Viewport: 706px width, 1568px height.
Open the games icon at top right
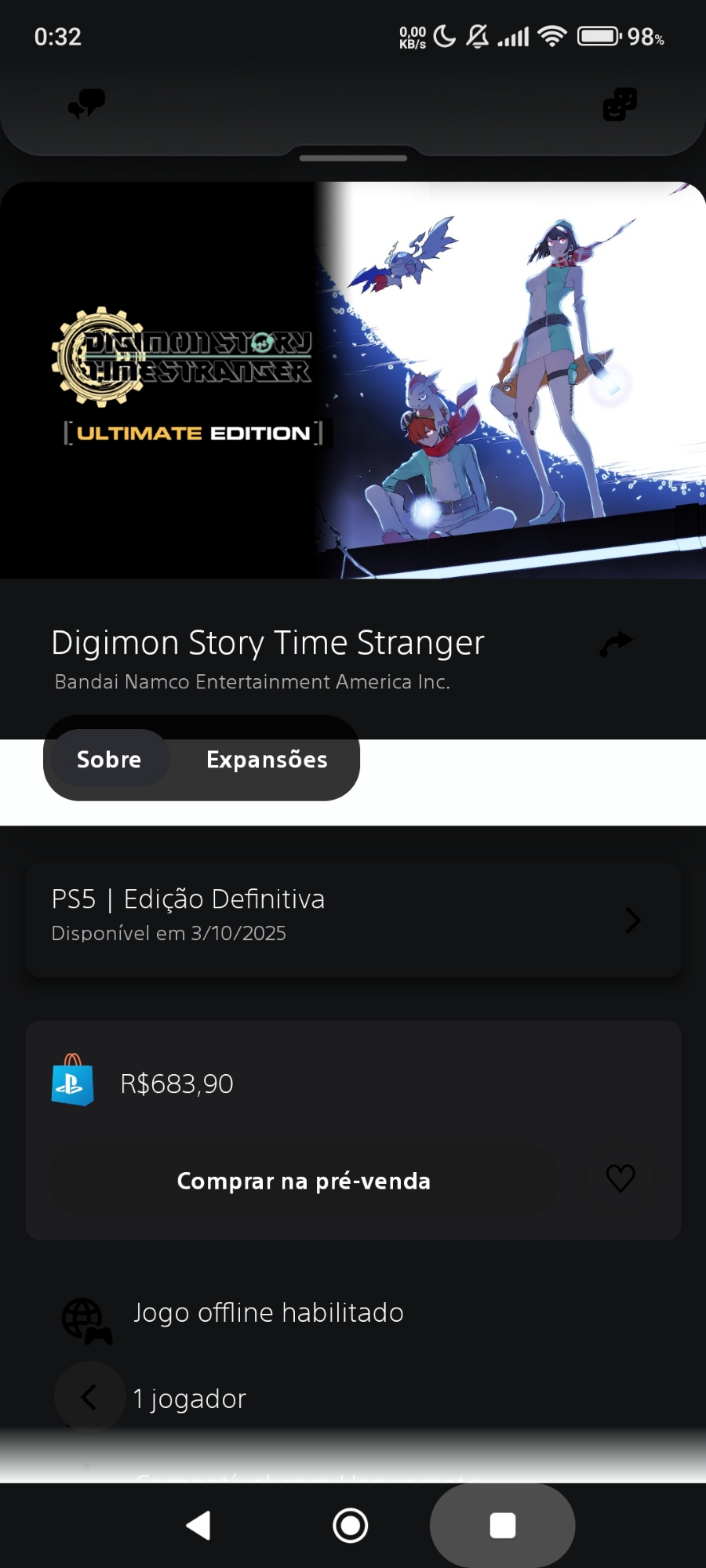pyautogui.click(x=620, y=104)
